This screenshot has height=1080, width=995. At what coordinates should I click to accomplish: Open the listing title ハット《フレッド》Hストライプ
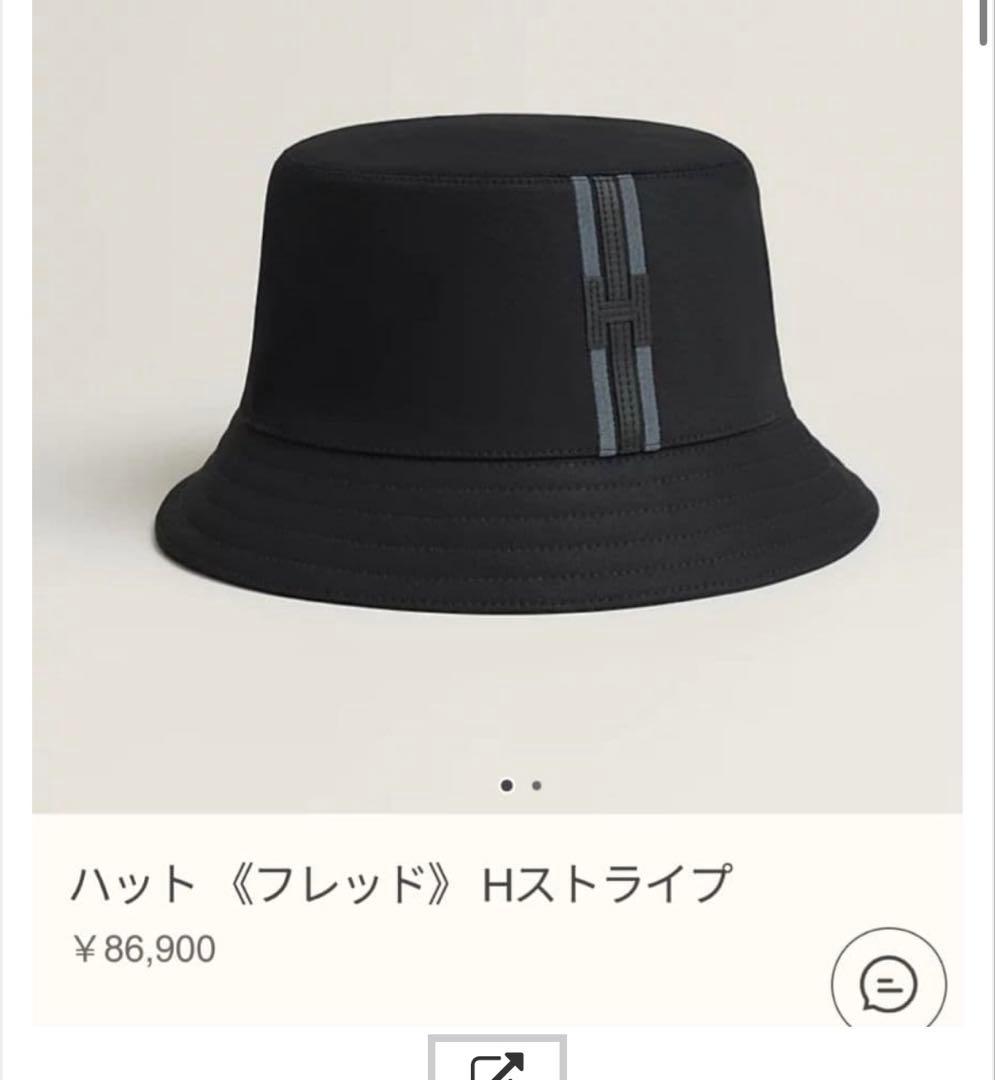coord(400,884)
